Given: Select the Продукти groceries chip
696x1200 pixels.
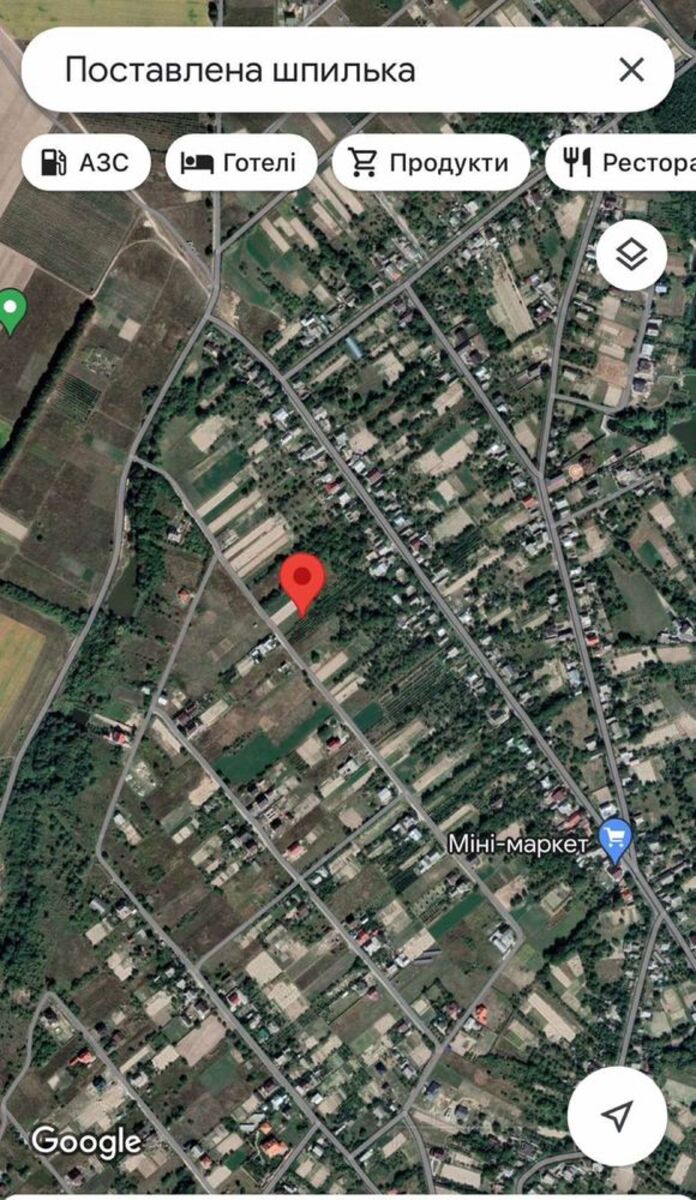Looking at the screenshot, I should [x=430, y=162].
